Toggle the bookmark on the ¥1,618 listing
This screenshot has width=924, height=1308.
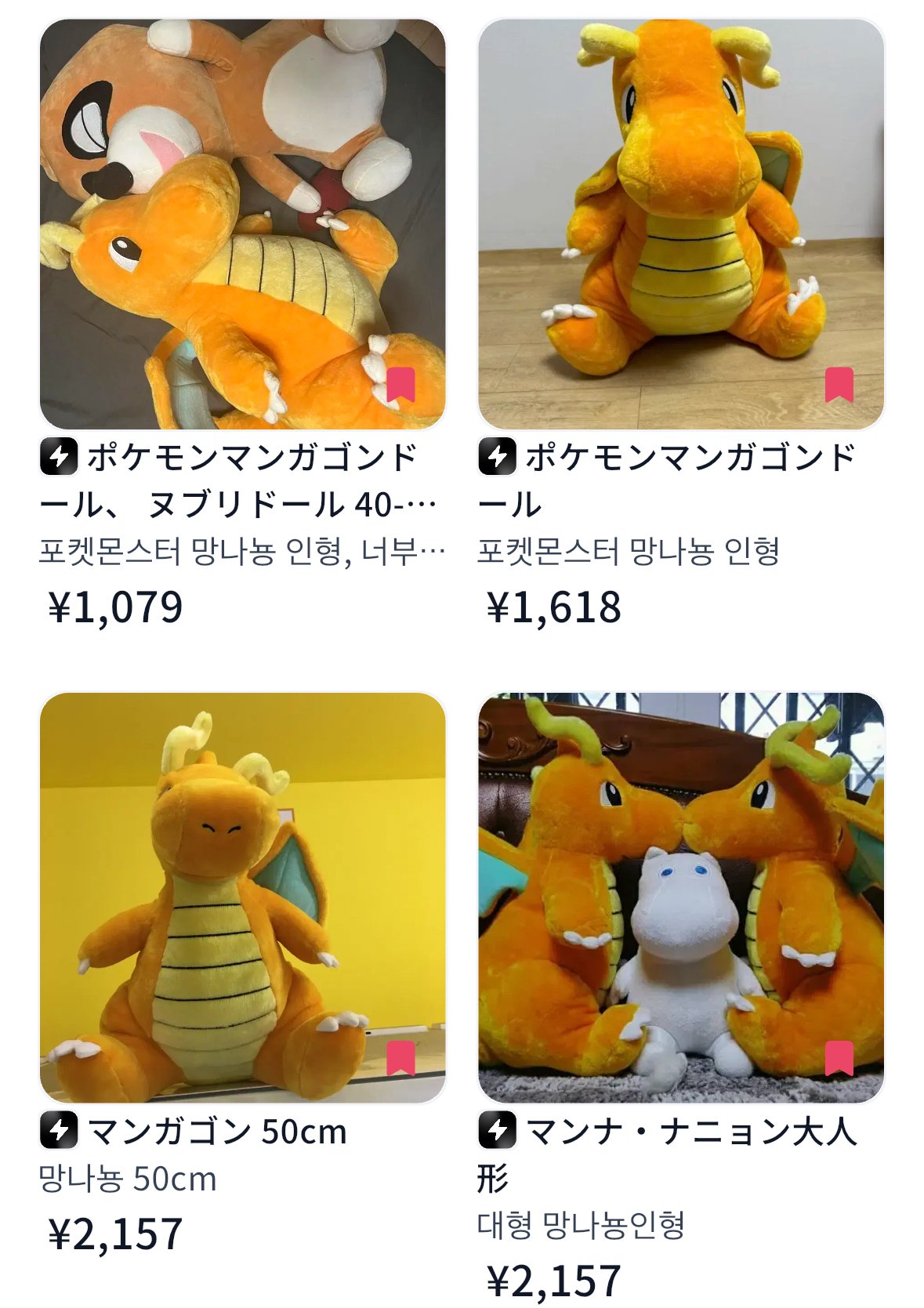tap(839, 384)
